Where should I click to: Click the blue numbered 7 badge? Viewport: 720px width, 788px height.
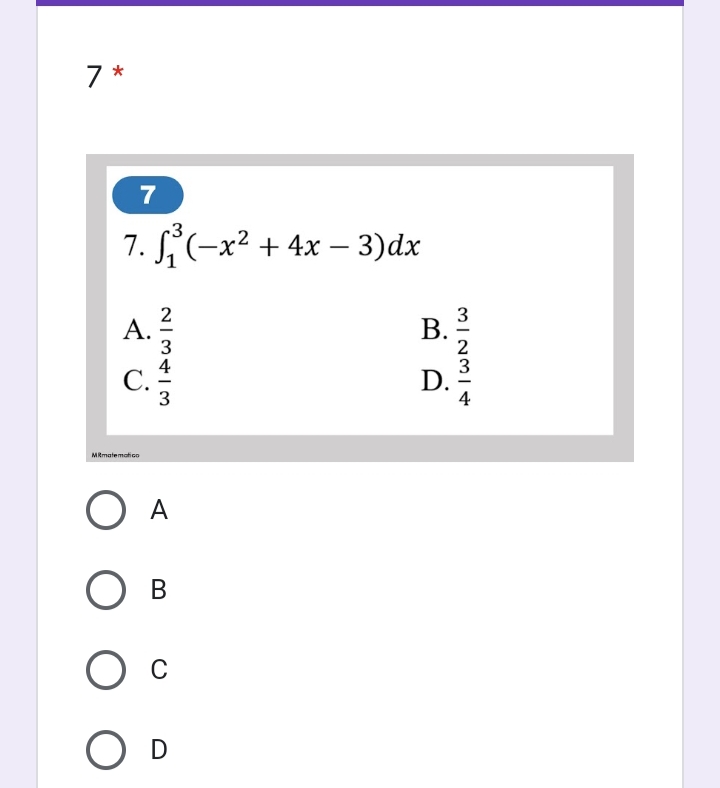click(x=146, y=196)
